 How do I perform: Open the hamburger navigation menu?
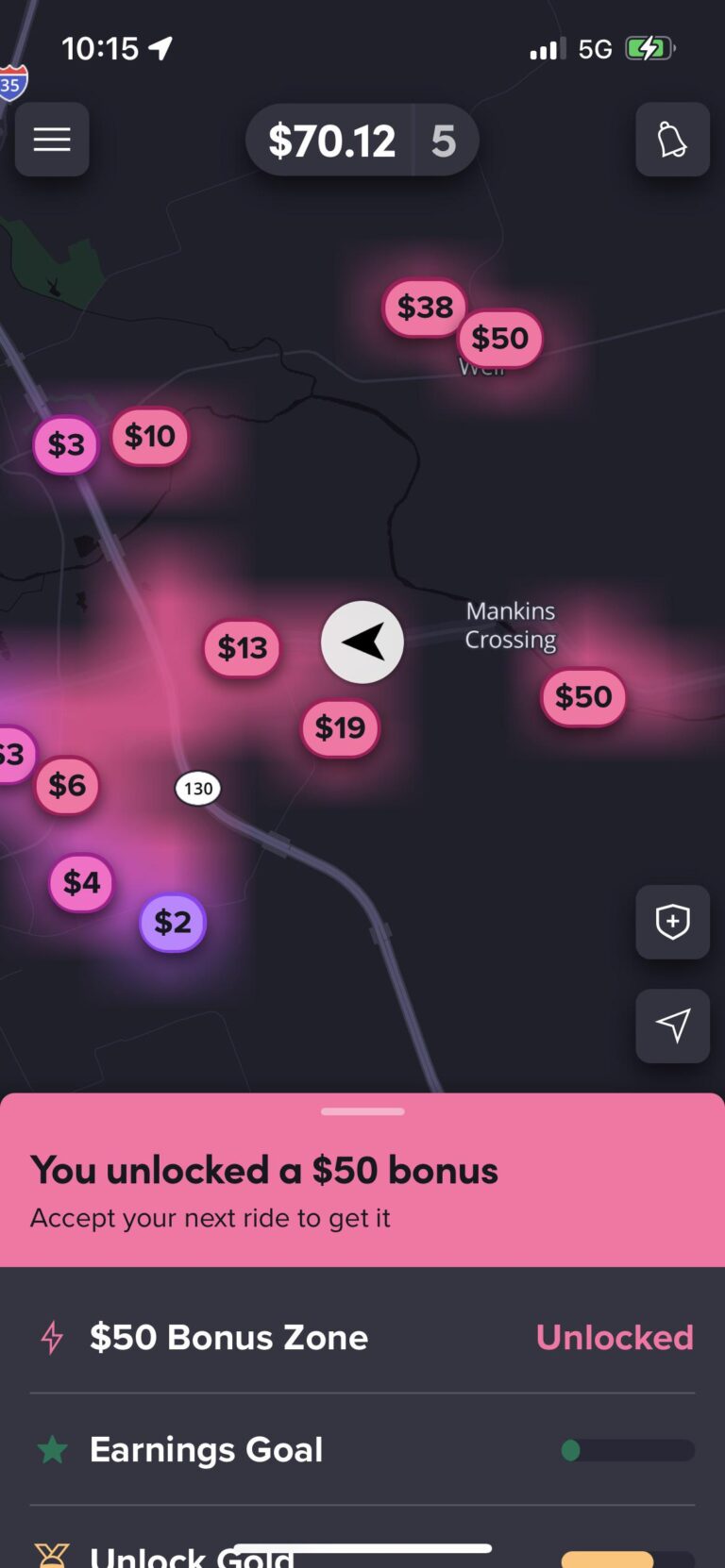[51, 139]
